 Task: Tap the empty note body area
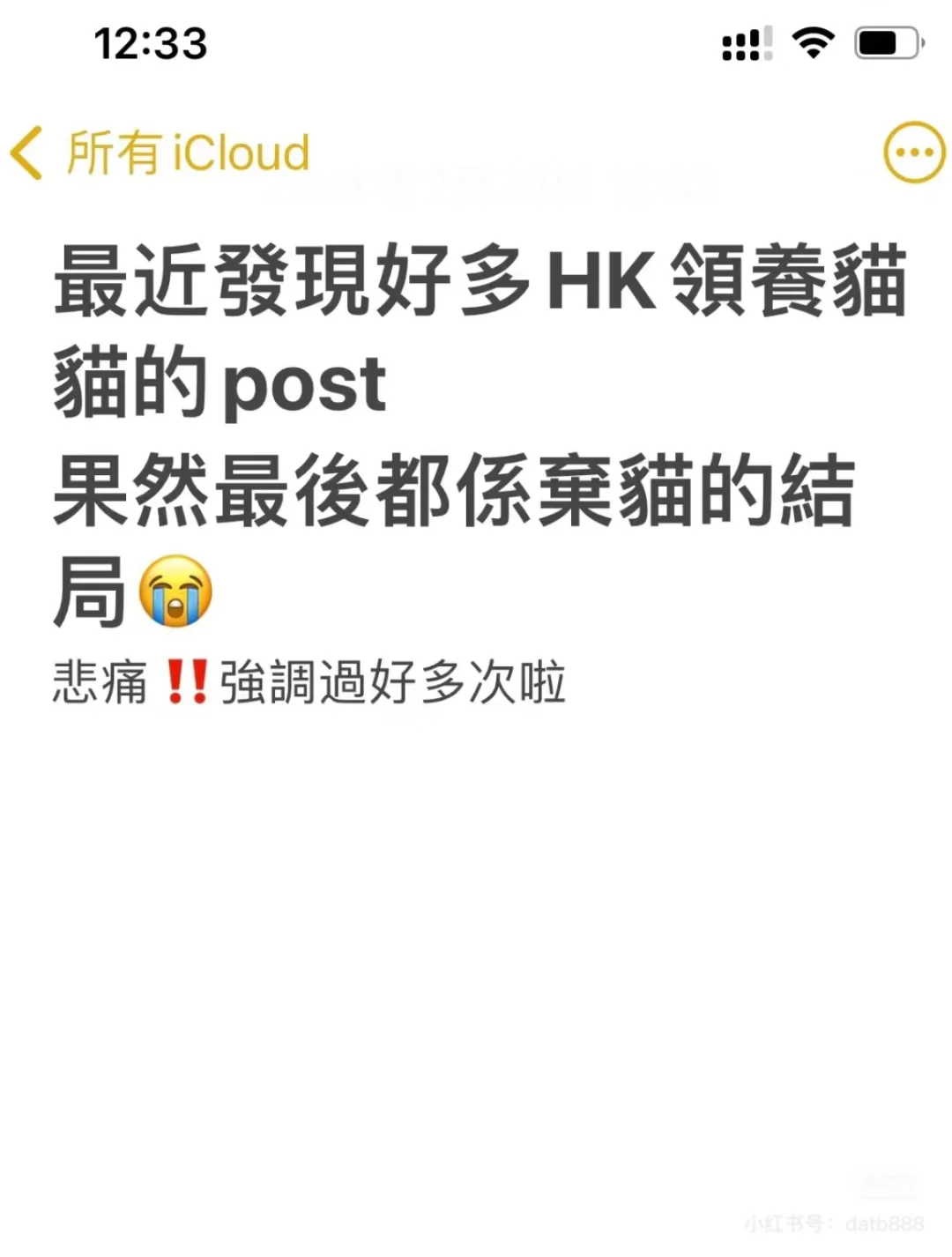(476, 926)
